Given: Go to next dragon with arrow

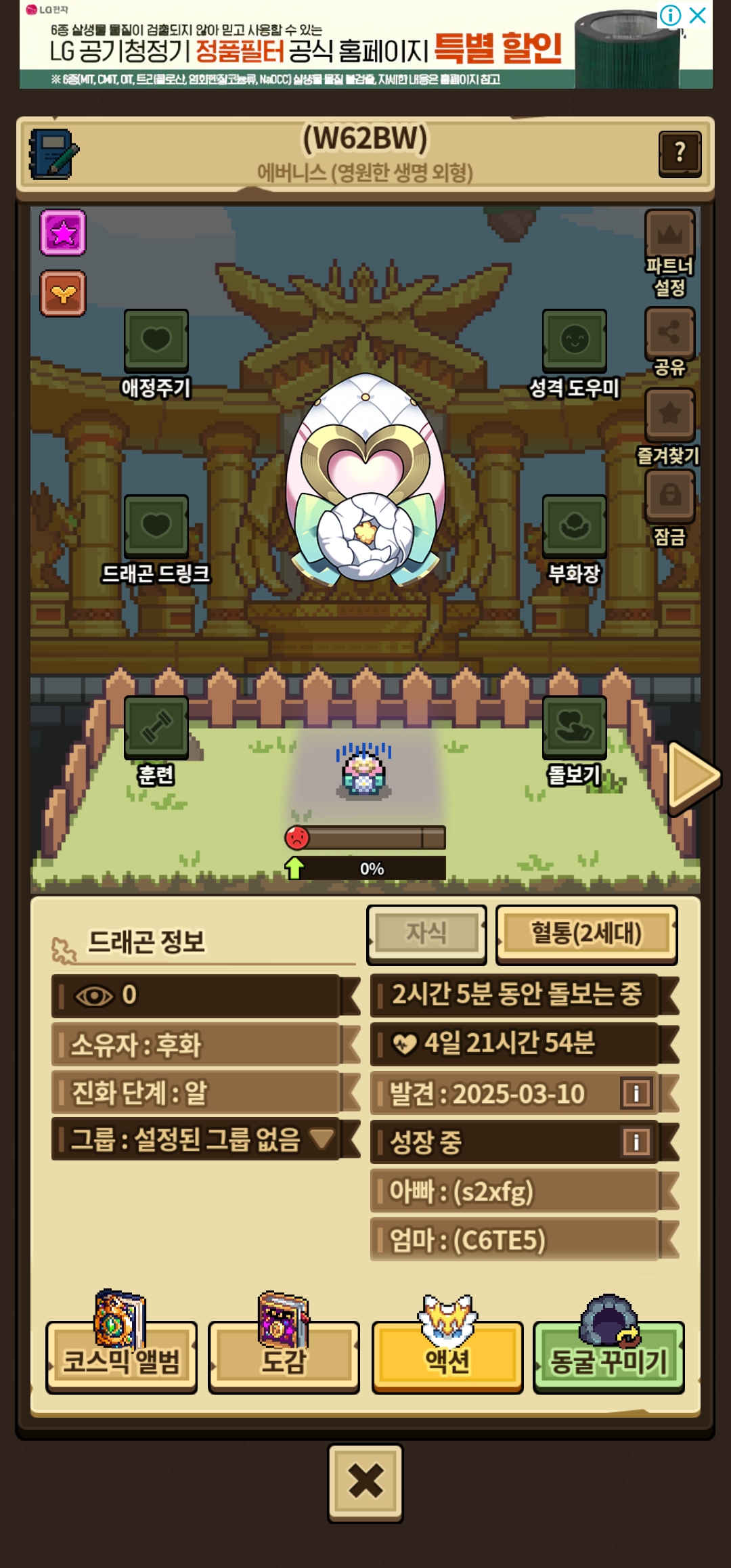Looking at the screenshot, I should [x=692, y=777].
